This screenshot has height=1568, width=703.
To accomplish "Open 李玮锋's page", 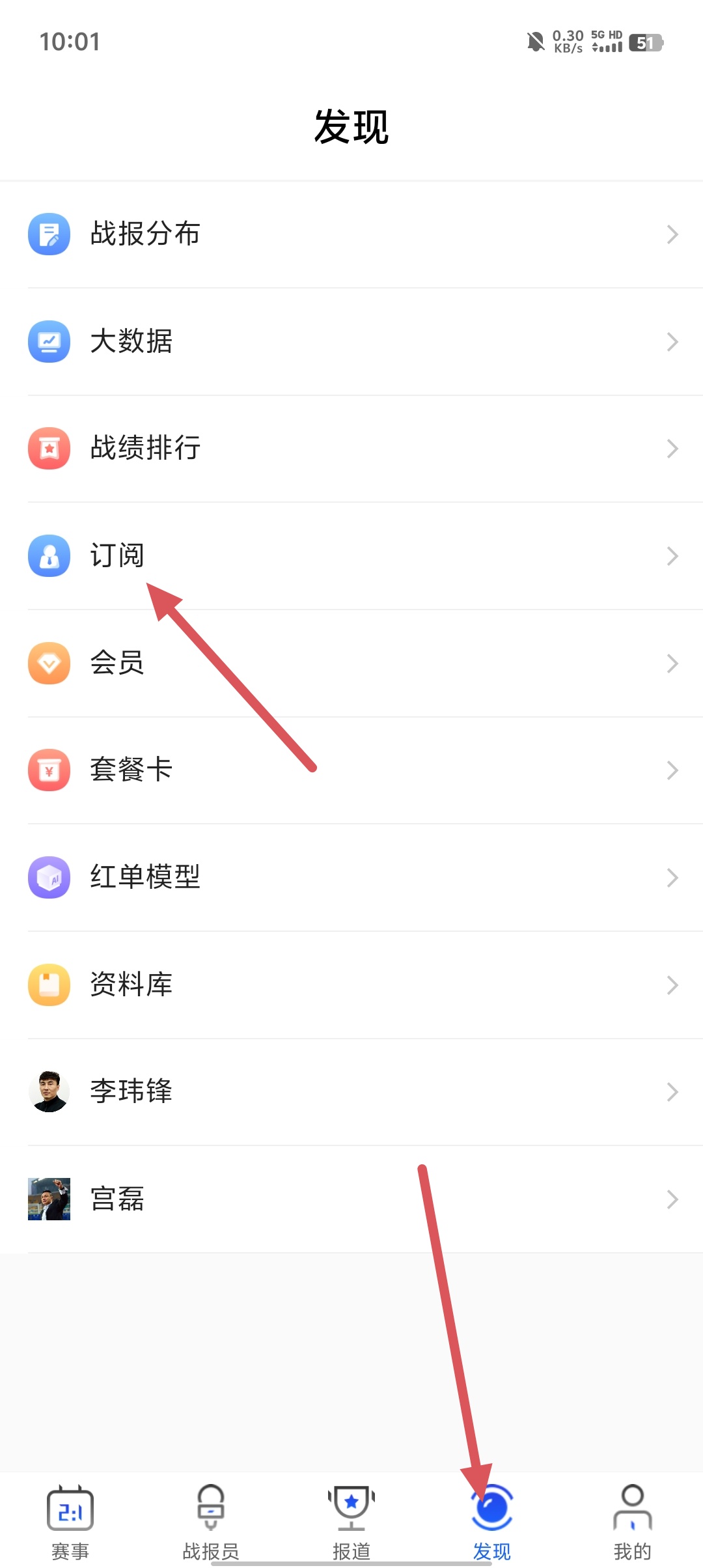I will [x=351, y=1092].
